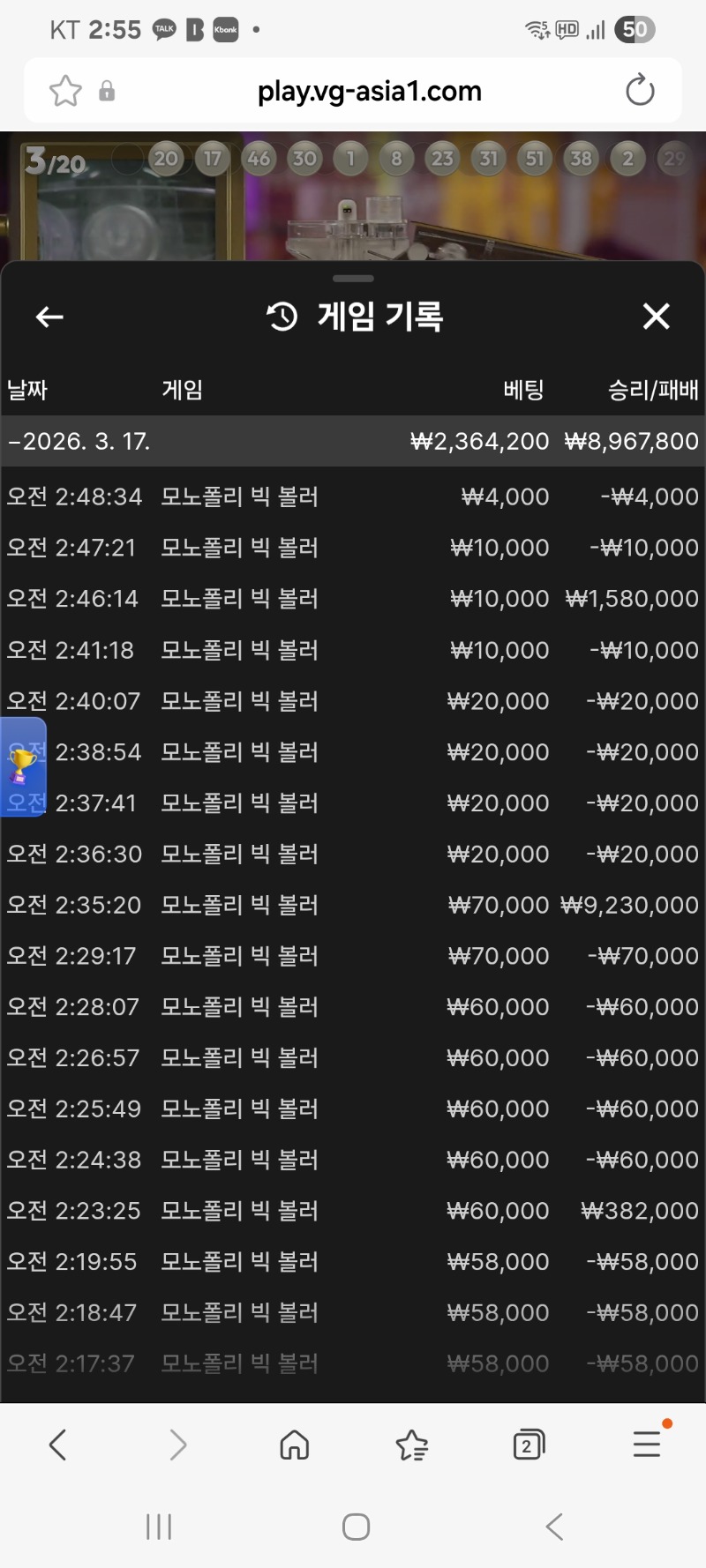Edit the play.vg-asia1.com address bar

[x=369, y=91]
